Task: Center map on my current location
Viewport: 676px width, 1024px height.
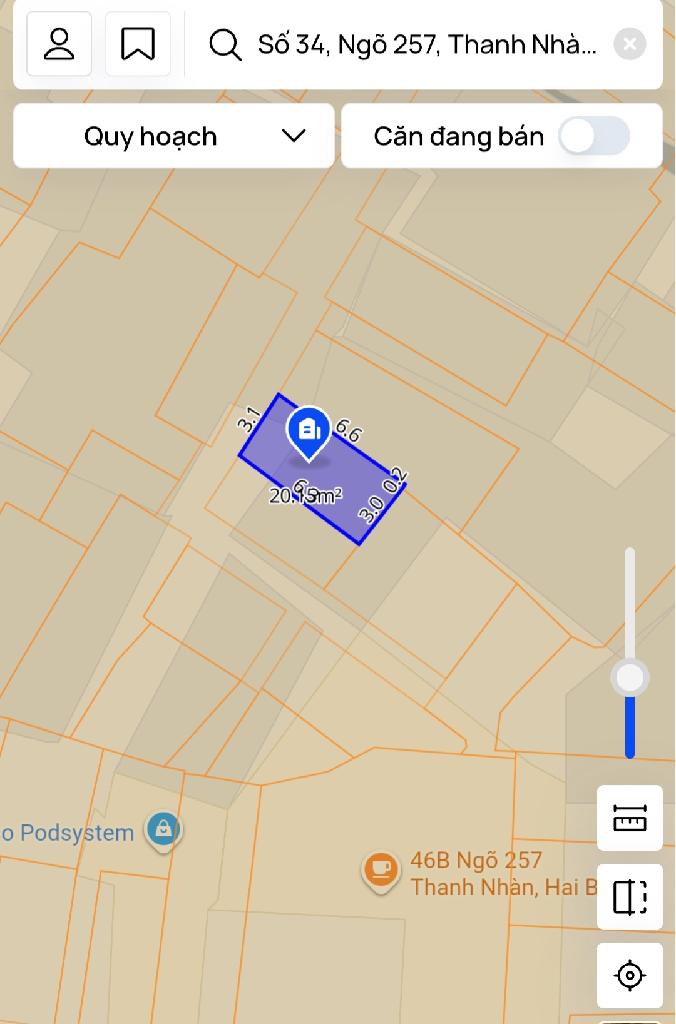Action: pyautogui.click(x=630, y=975)
